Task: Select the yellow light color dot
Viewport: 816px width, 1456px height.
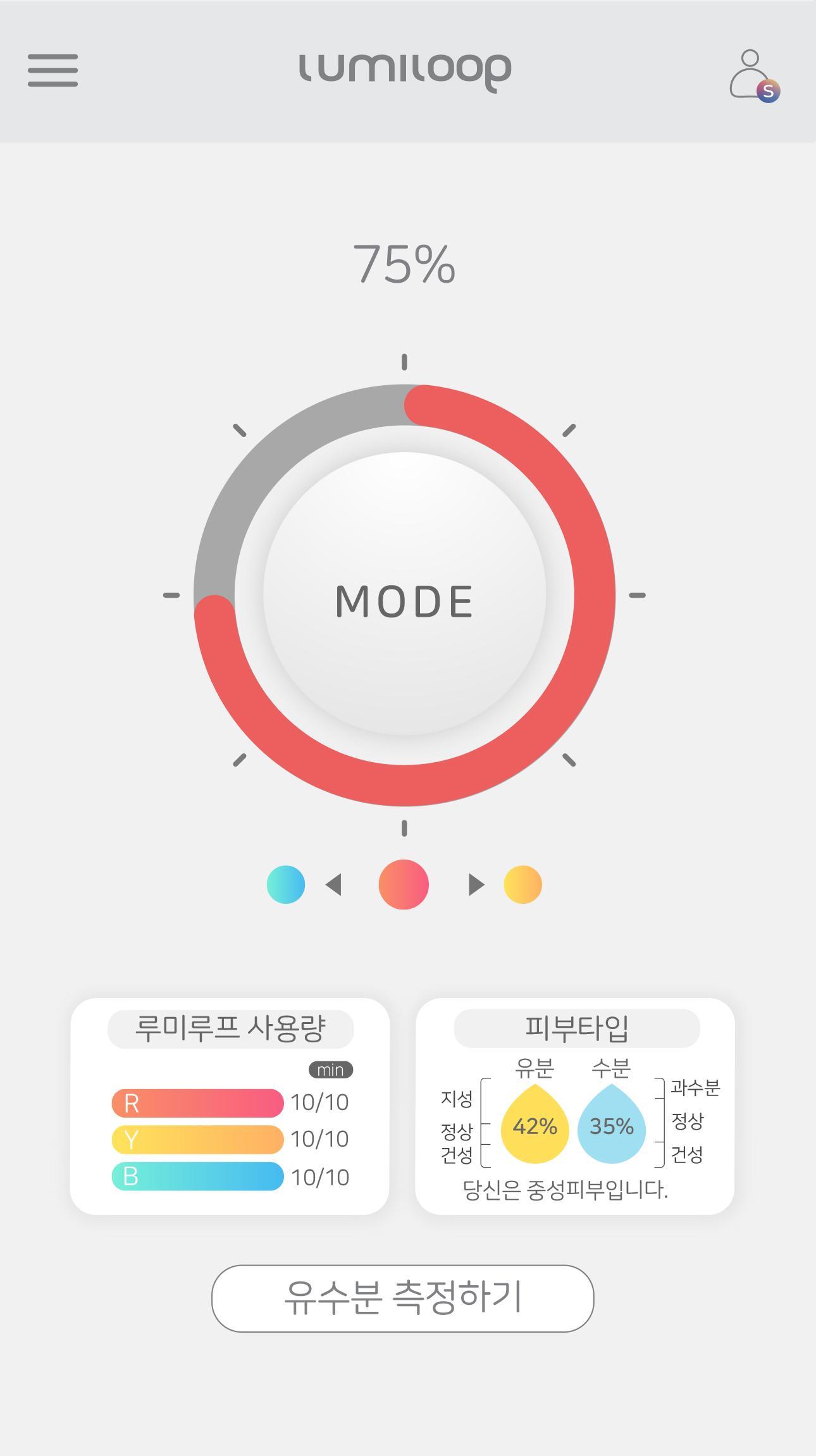Action: click(x=522, y=884)
